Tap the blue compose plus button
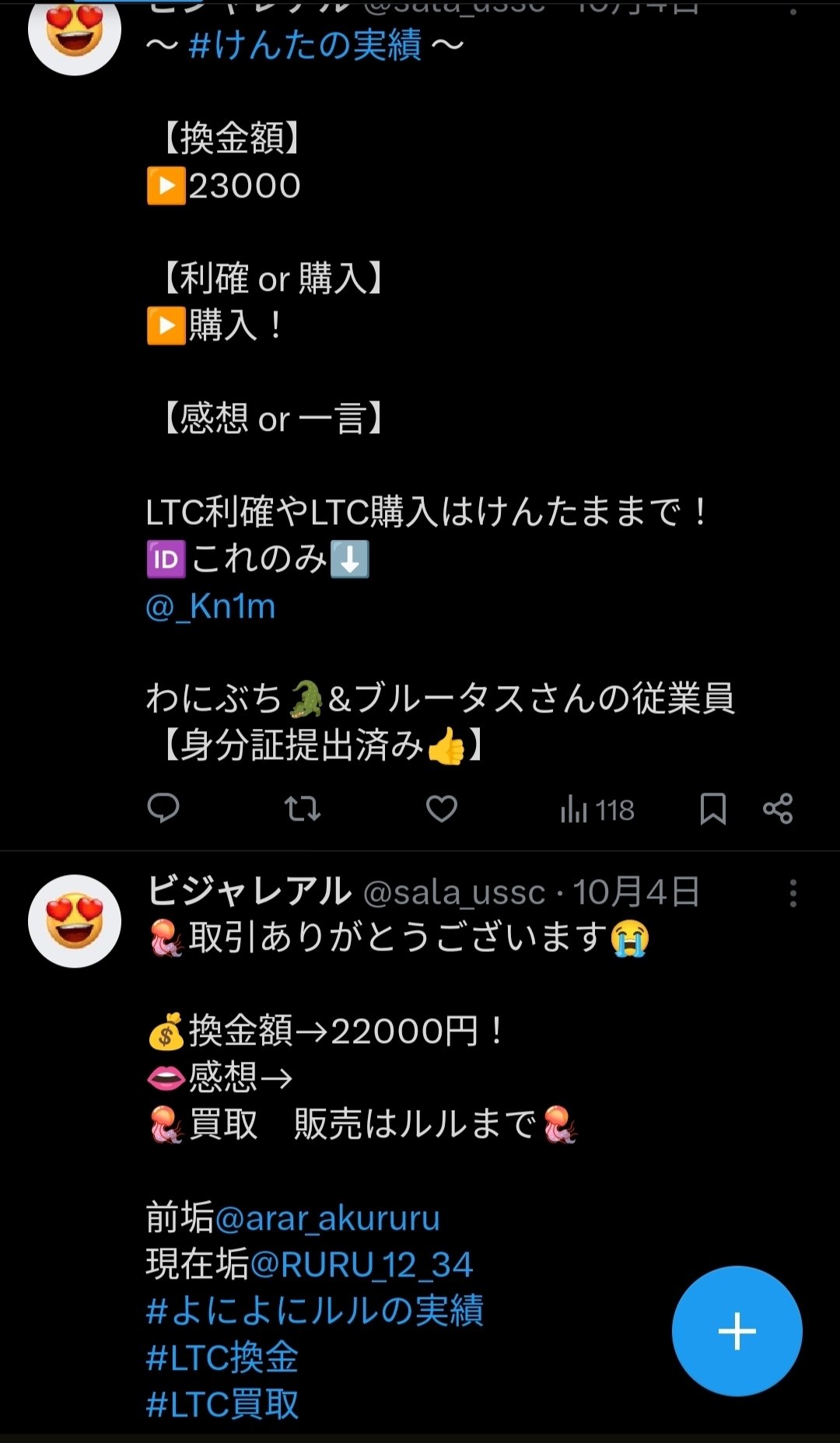 click(737, 1330)
